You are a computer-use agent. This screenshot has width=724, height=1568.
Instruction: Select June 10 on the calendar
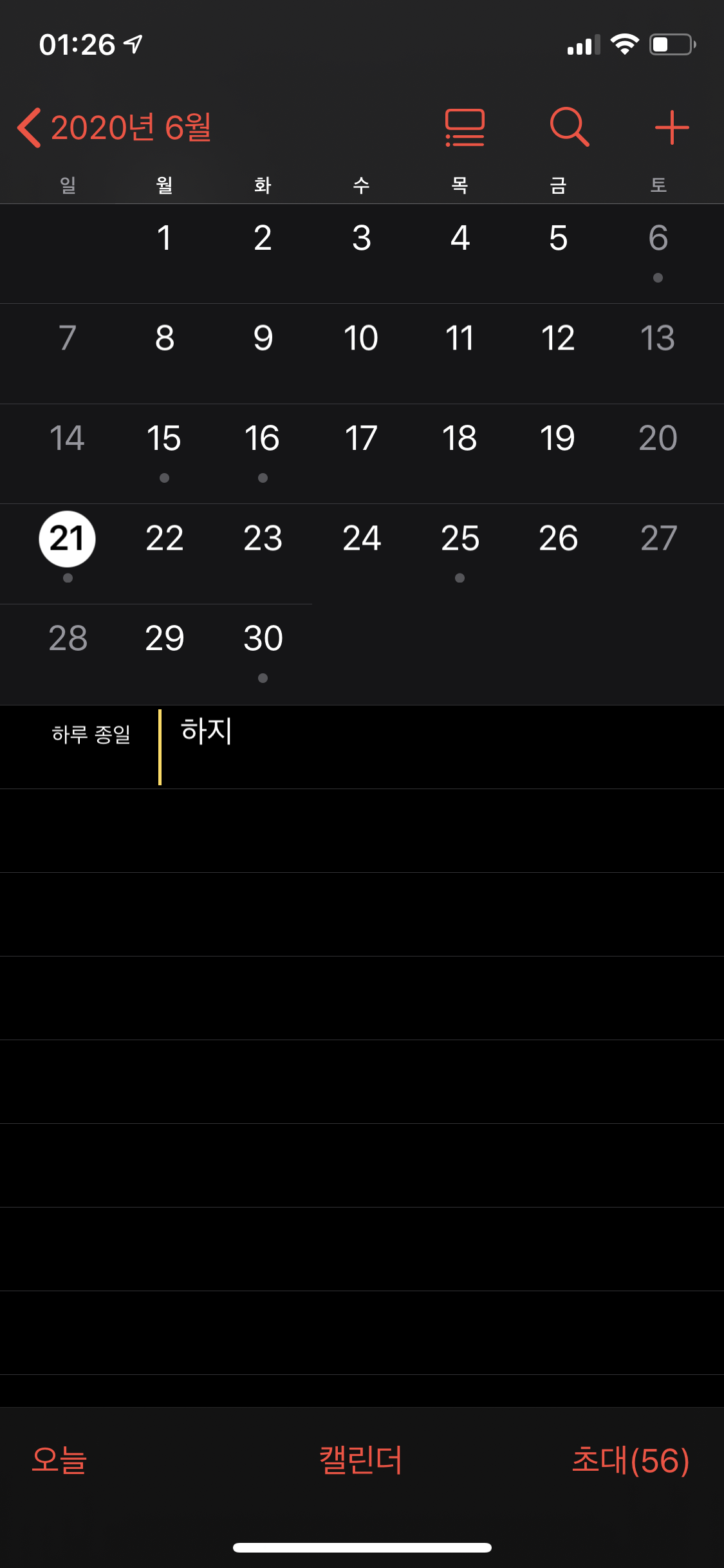(361, 339)
